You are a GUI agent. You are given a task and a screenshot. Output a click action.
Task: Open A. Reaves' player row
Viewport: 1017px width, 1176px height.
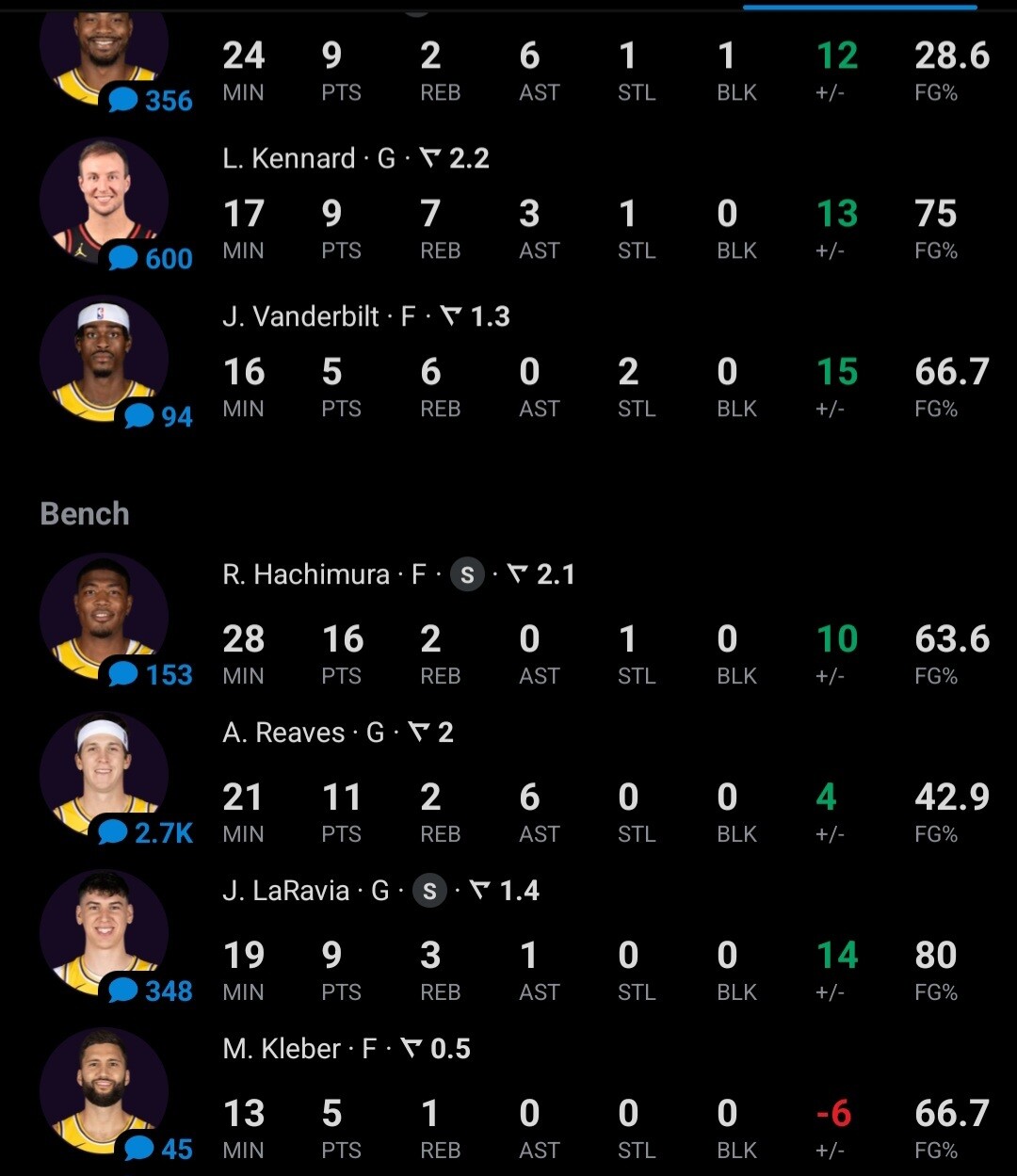(x=508, y=778)
